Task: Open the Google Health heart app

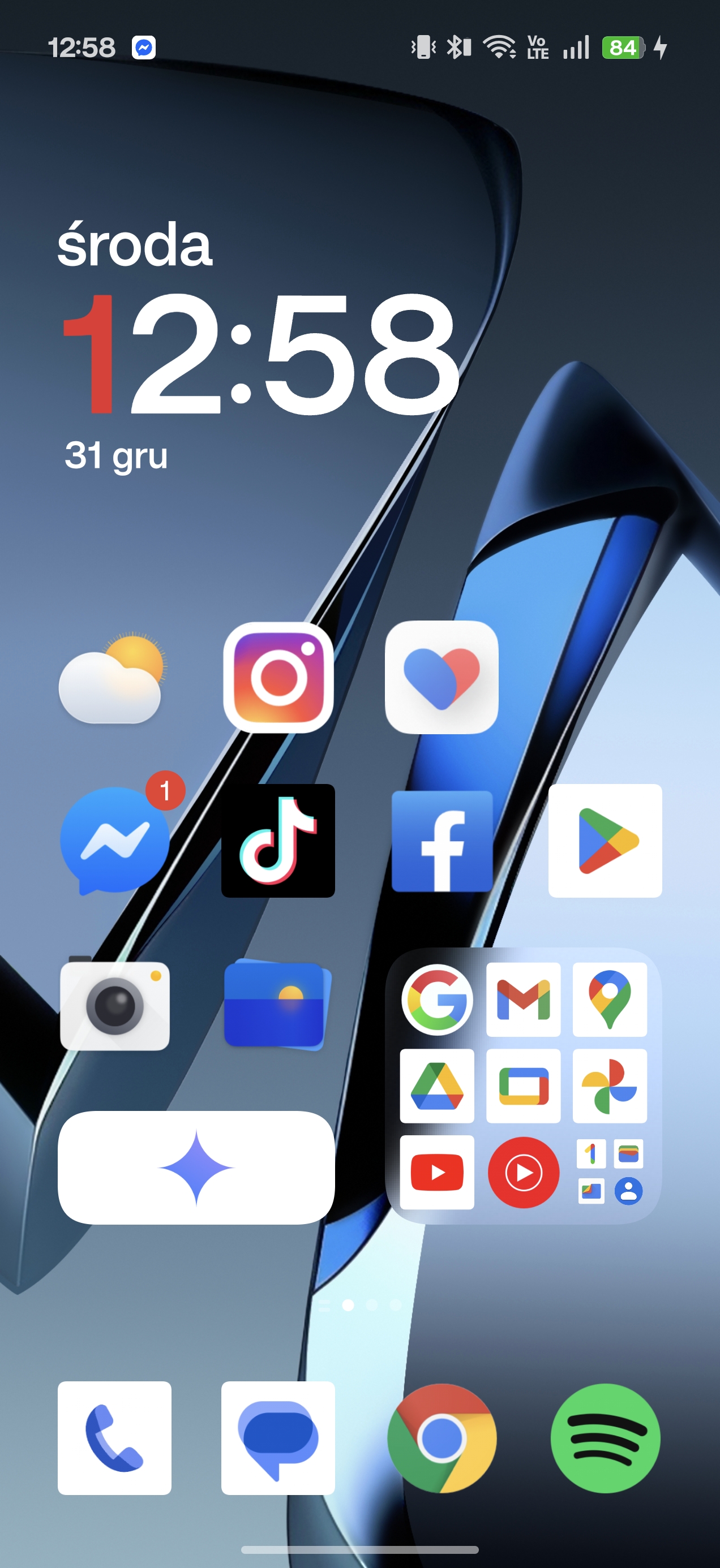Action: (x=442, y=678)
